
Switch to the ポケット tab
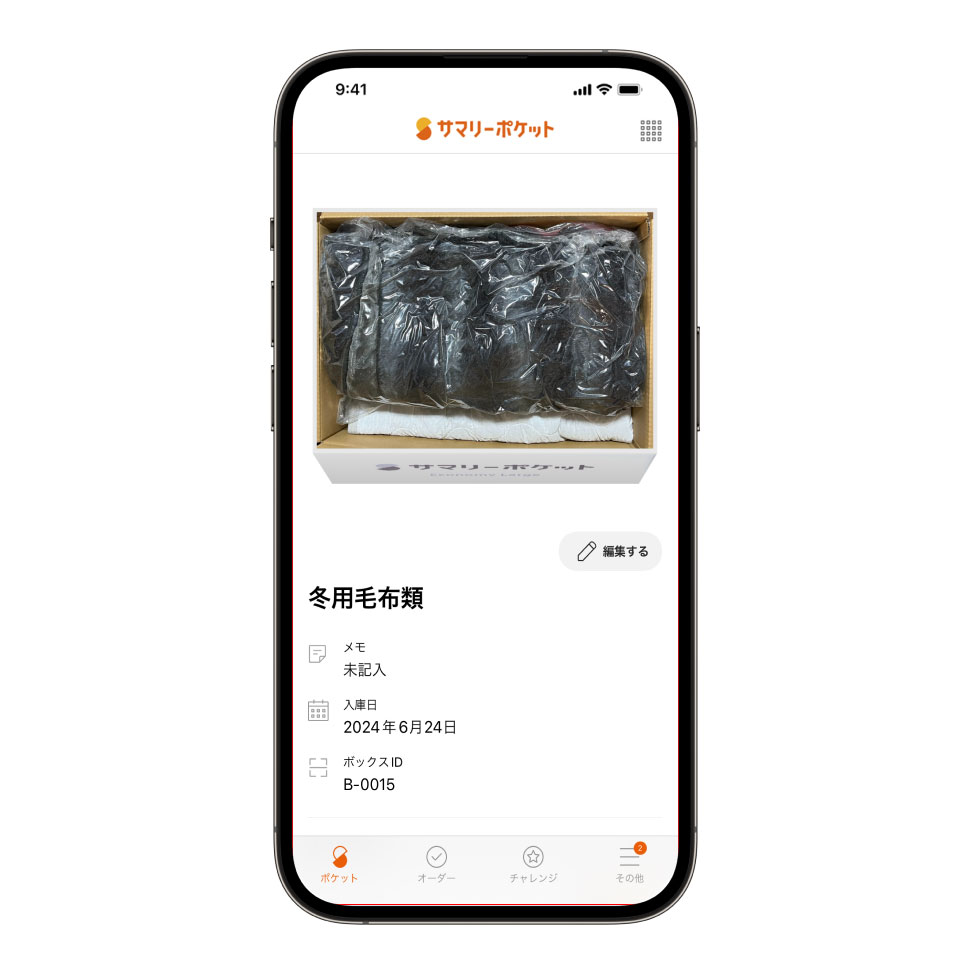(340, 864)
